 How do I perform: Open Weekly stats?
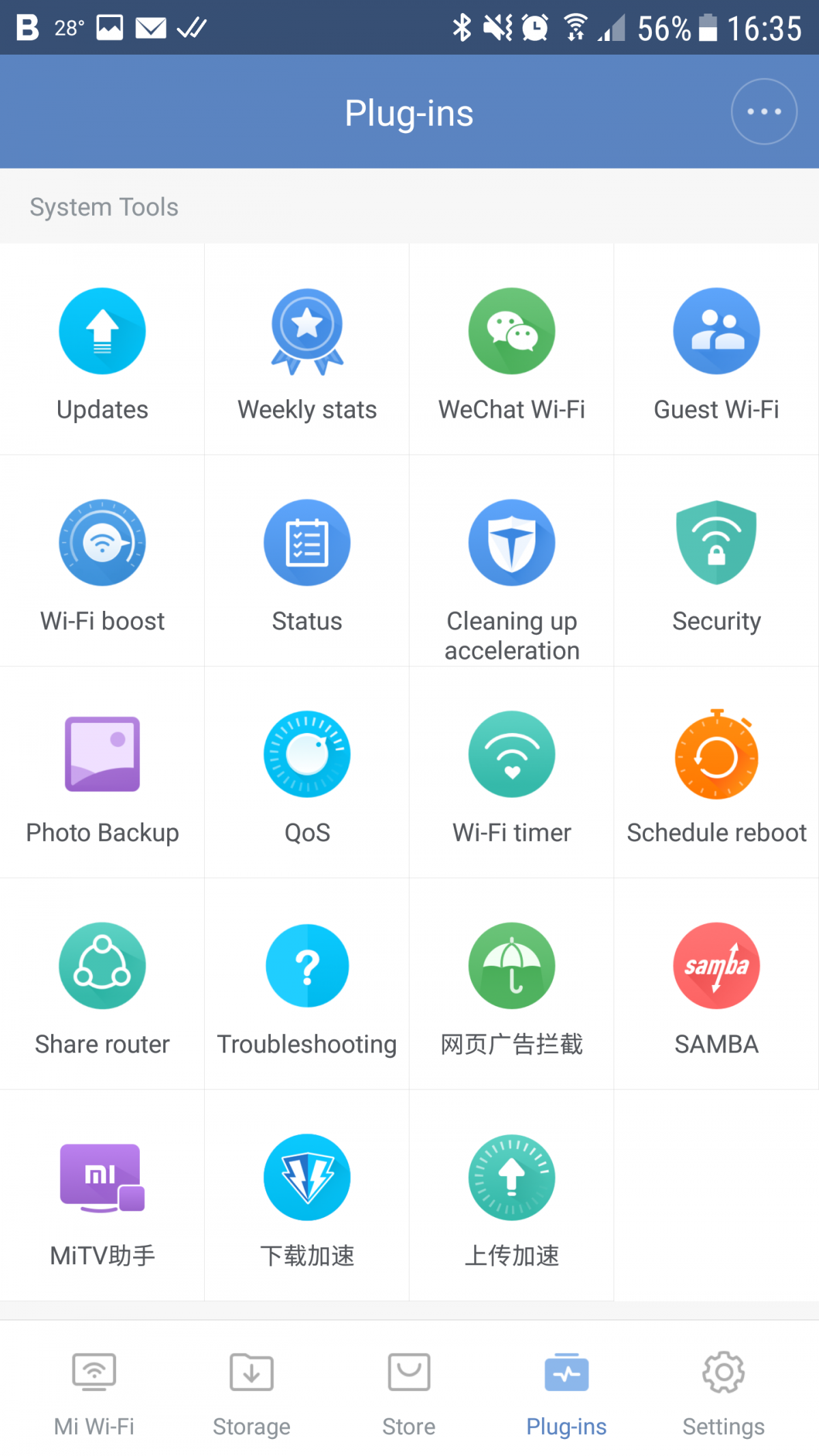(x=306, y=355)
